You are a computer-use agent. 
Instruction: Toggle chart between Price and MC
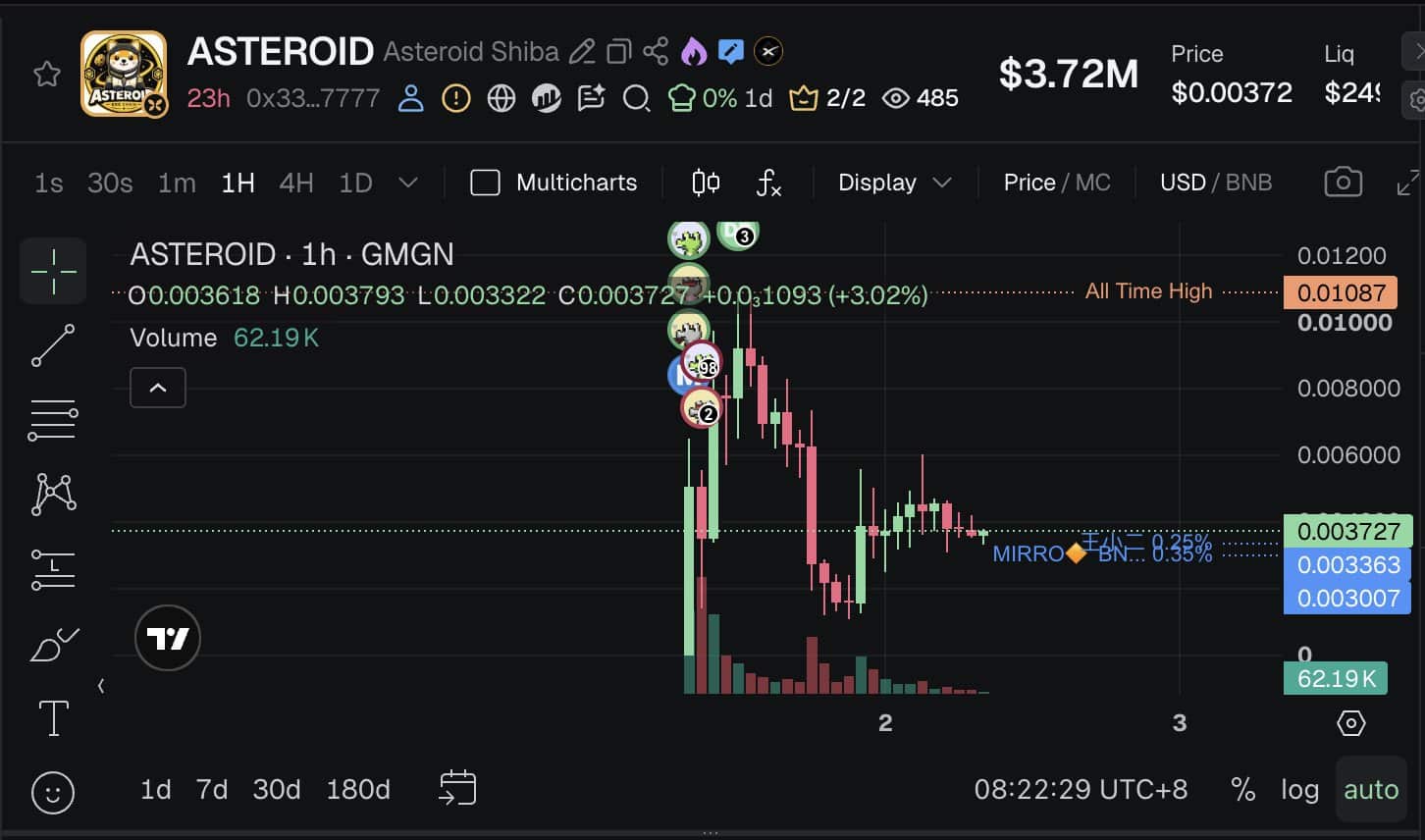point(1057,183)
